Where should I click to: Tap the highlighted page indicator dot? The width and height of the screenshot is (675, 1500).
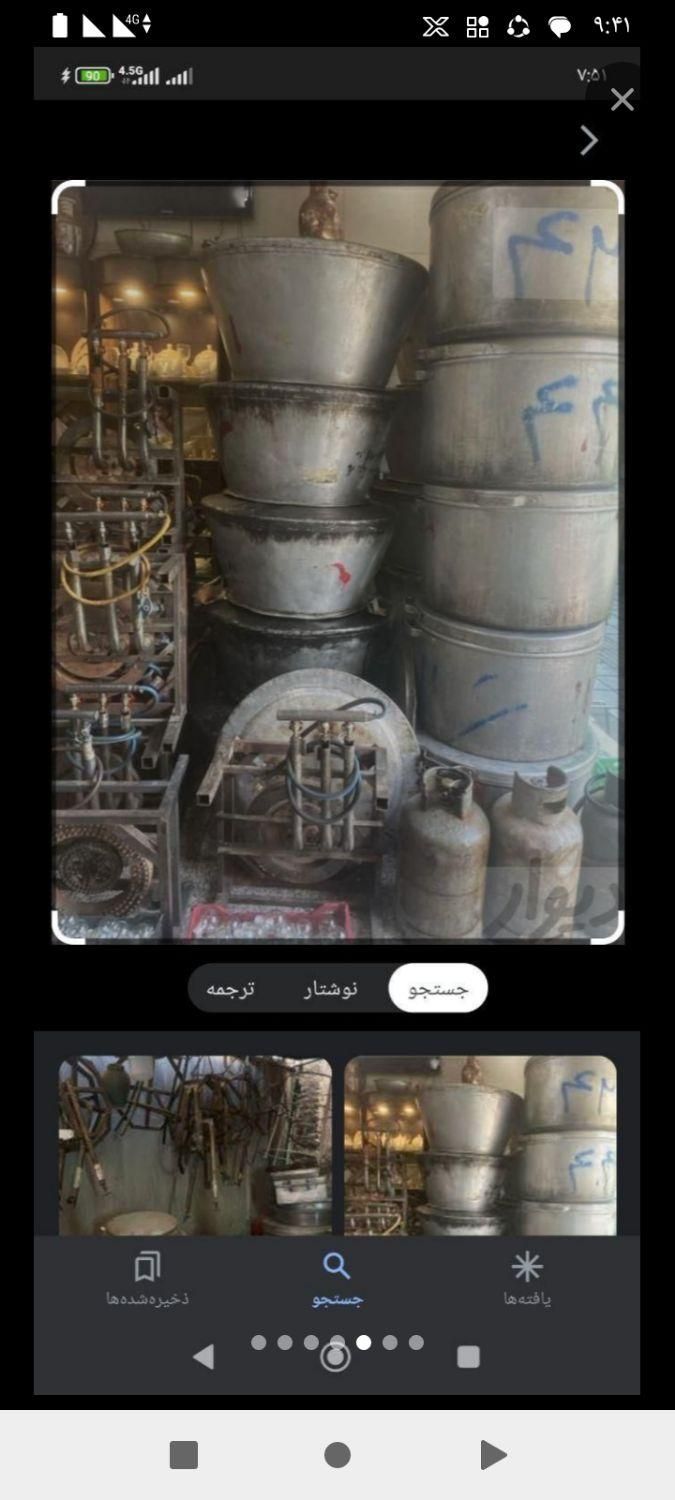(364, 1342)
